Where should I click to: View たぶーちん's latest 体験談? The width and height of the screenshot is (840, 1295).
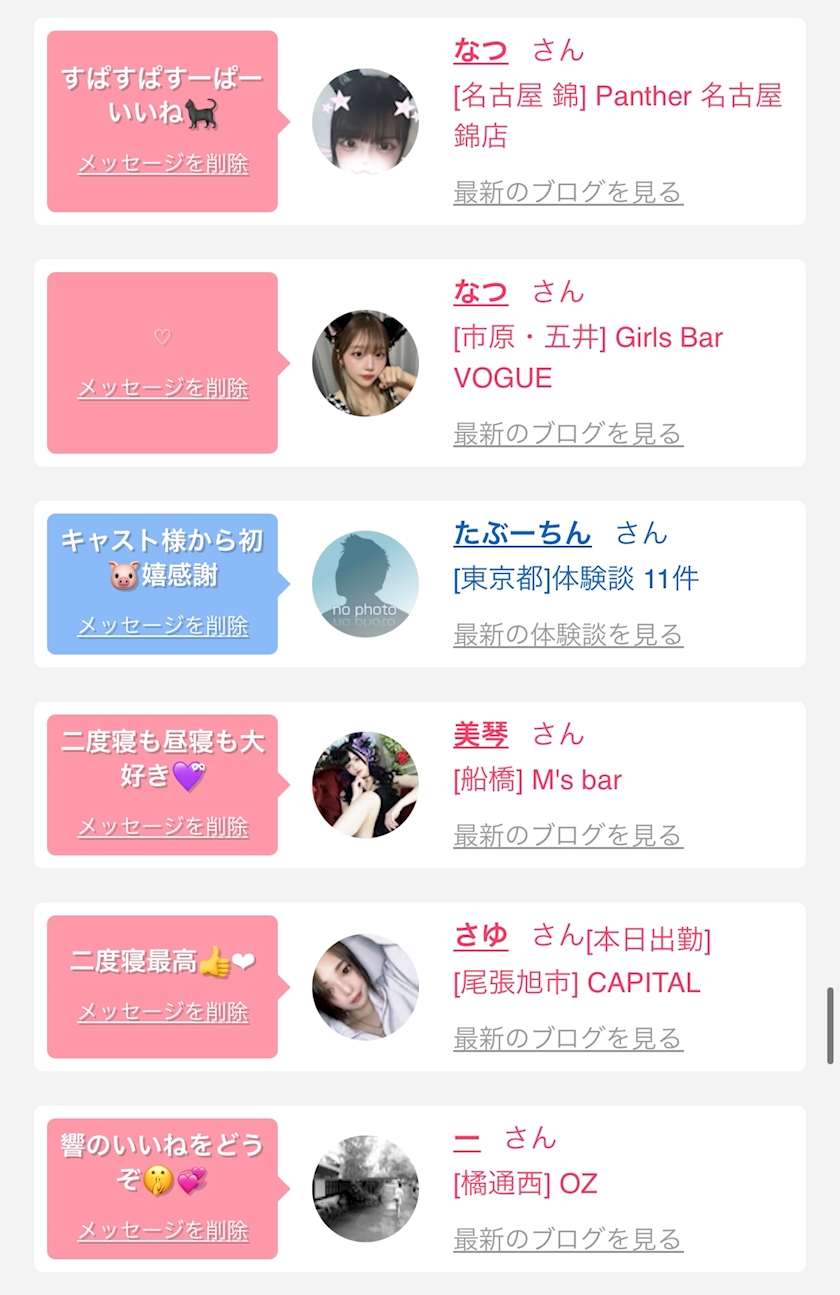568,635
